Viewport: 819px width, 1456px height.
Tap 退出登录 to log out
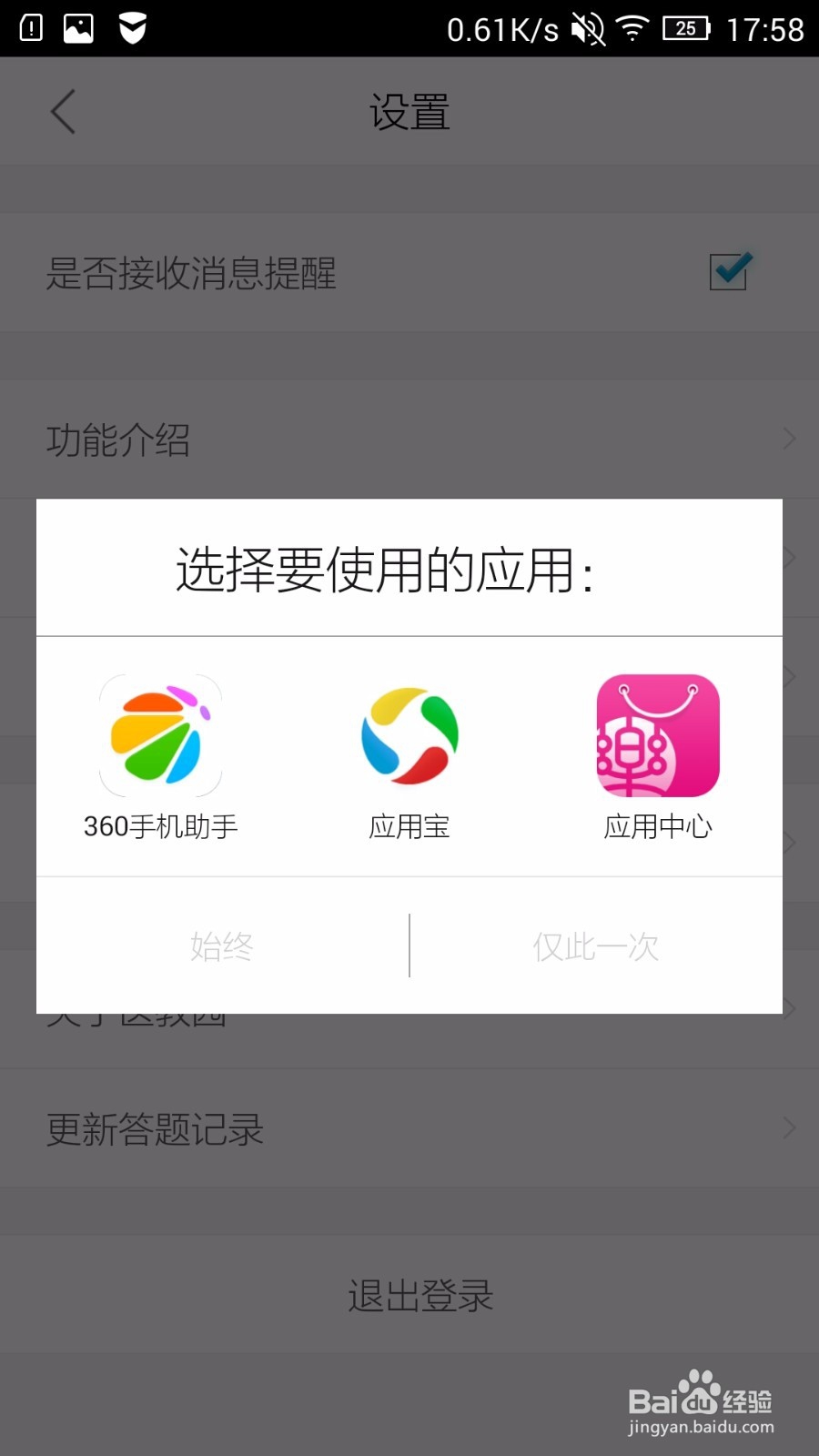click(x=419, y=1296)
